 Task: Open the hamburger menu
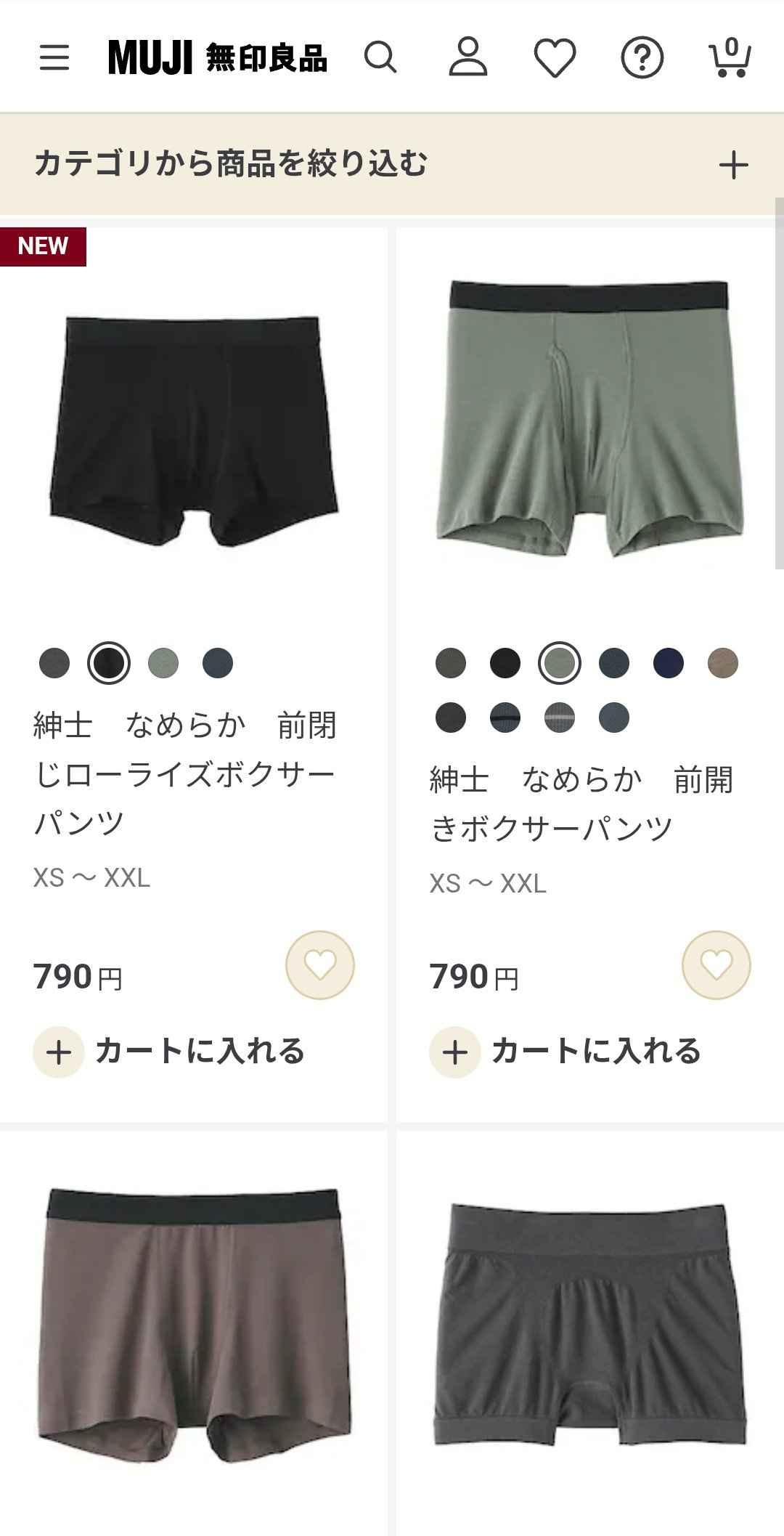pos(54,57)
